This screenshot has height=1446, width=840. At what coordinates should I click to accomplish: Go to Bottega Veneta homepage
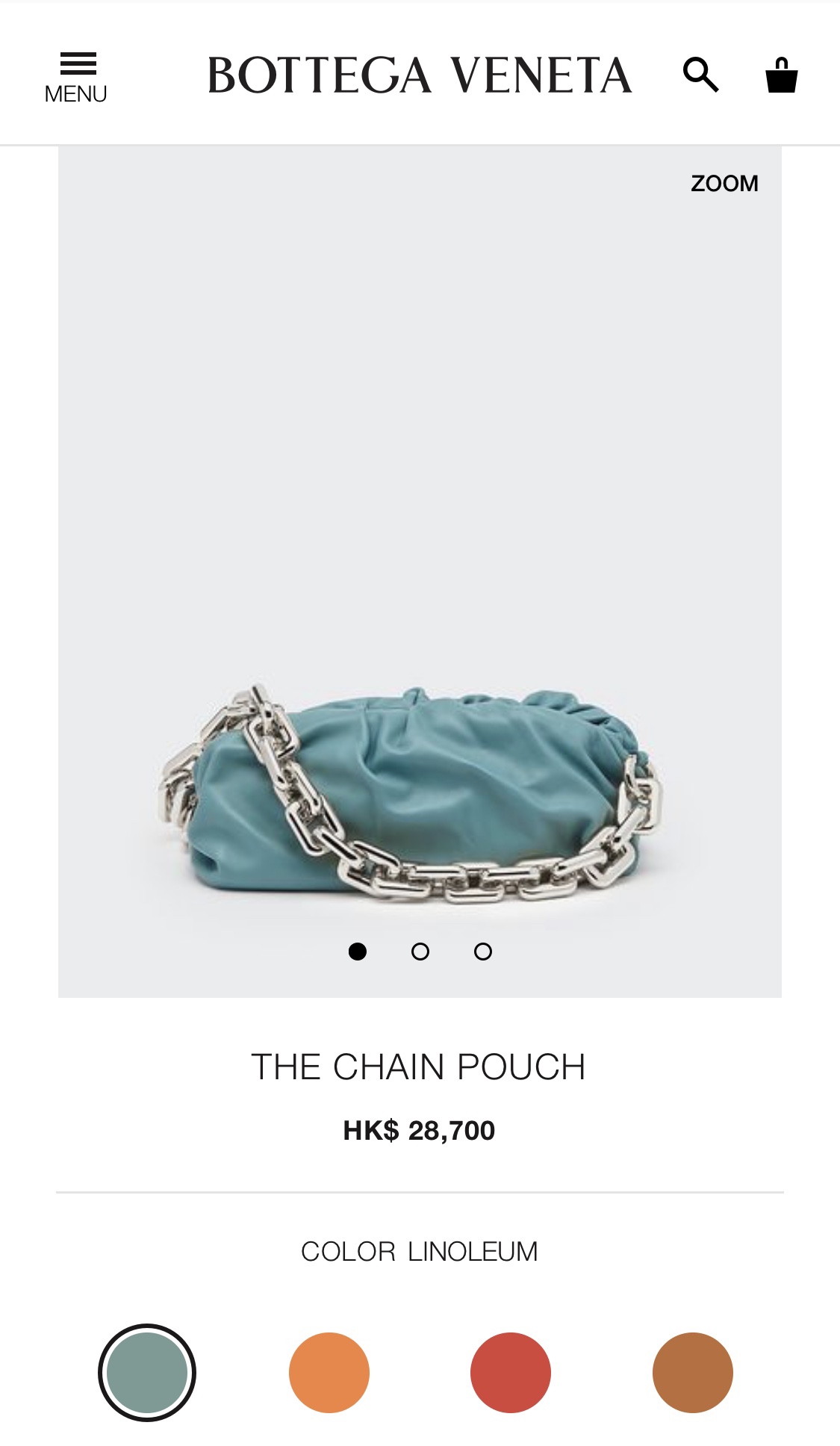[420, 75]
